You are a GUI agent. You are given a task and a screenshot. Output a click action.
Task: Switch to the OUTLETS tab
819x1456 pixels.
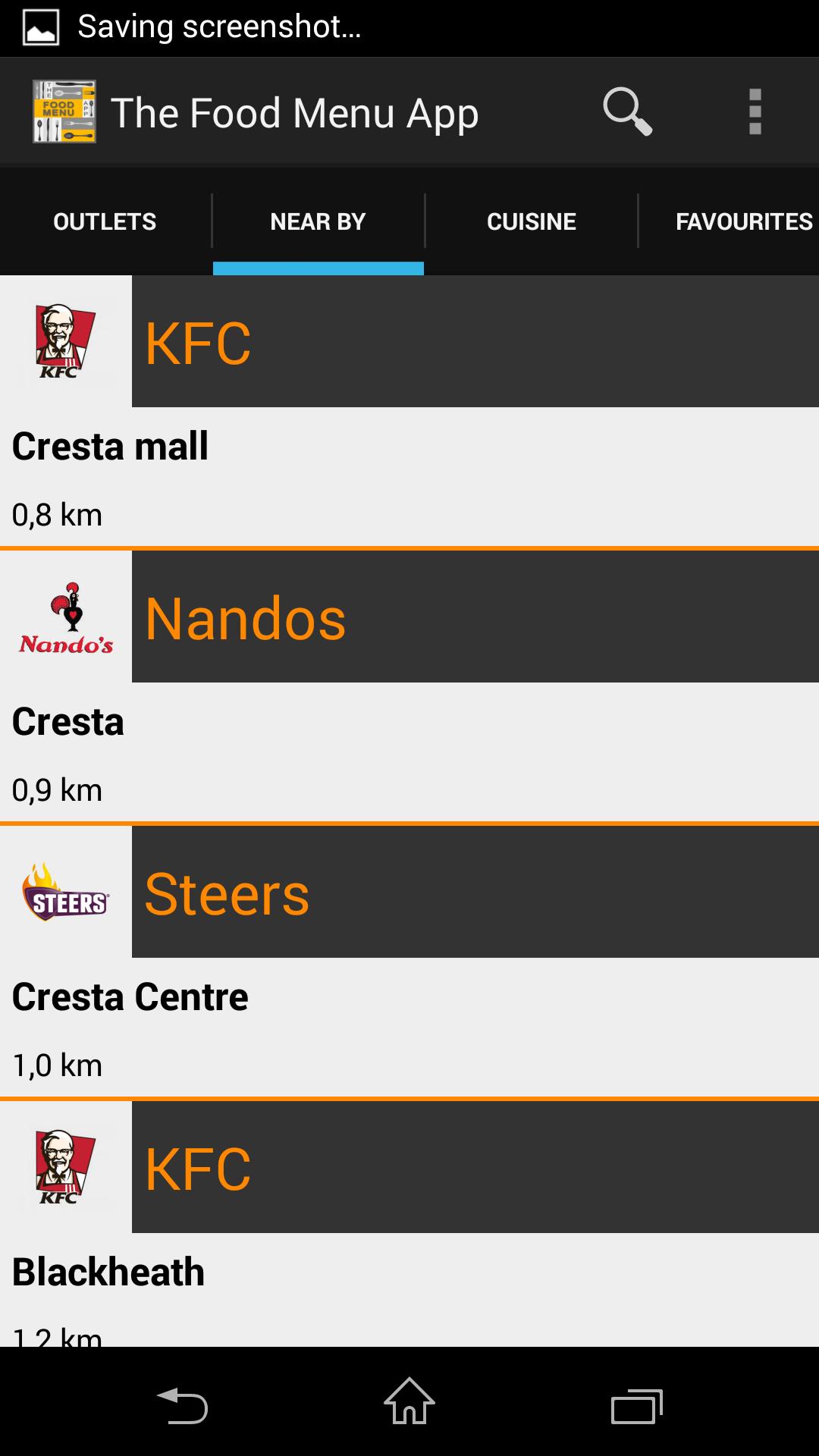pyautogui.click(x=104, y=221)
